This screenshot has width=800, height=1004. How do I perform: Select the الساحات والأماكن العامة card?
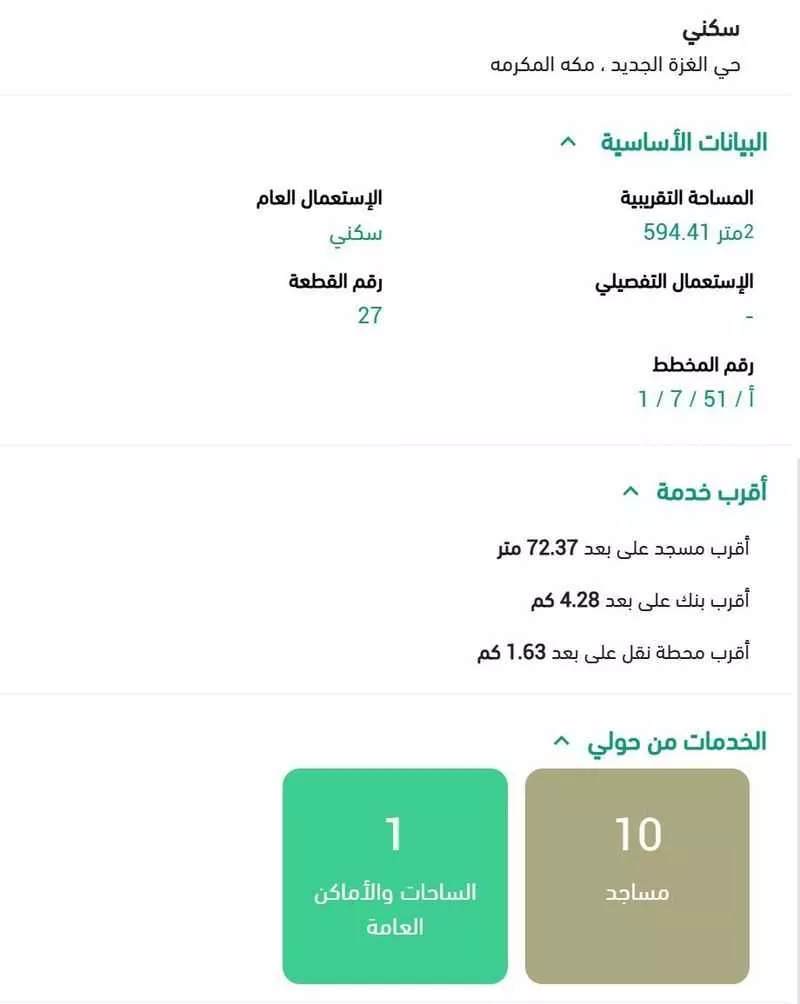point(397,872)
